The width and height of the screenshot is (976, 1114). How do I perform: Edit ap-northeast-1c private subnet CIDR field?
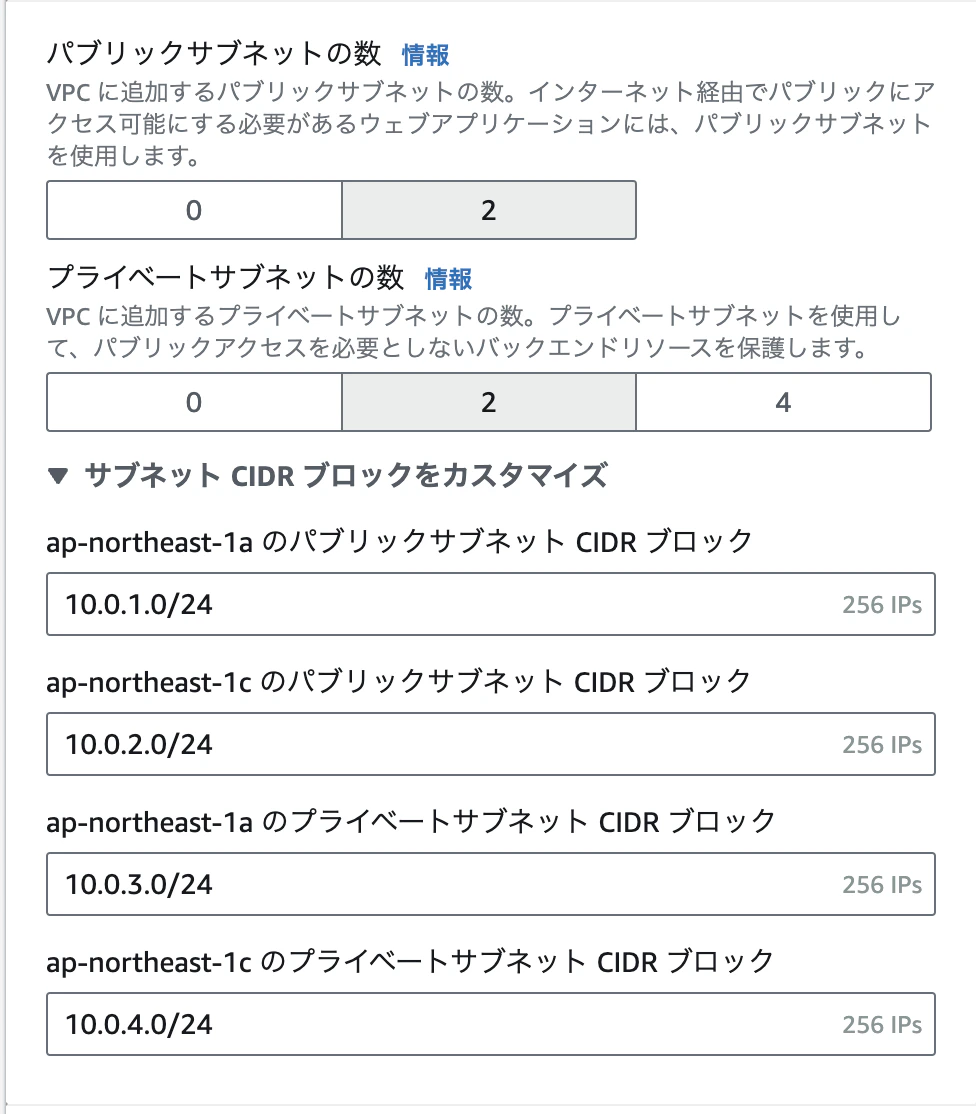coord(440,1024)
